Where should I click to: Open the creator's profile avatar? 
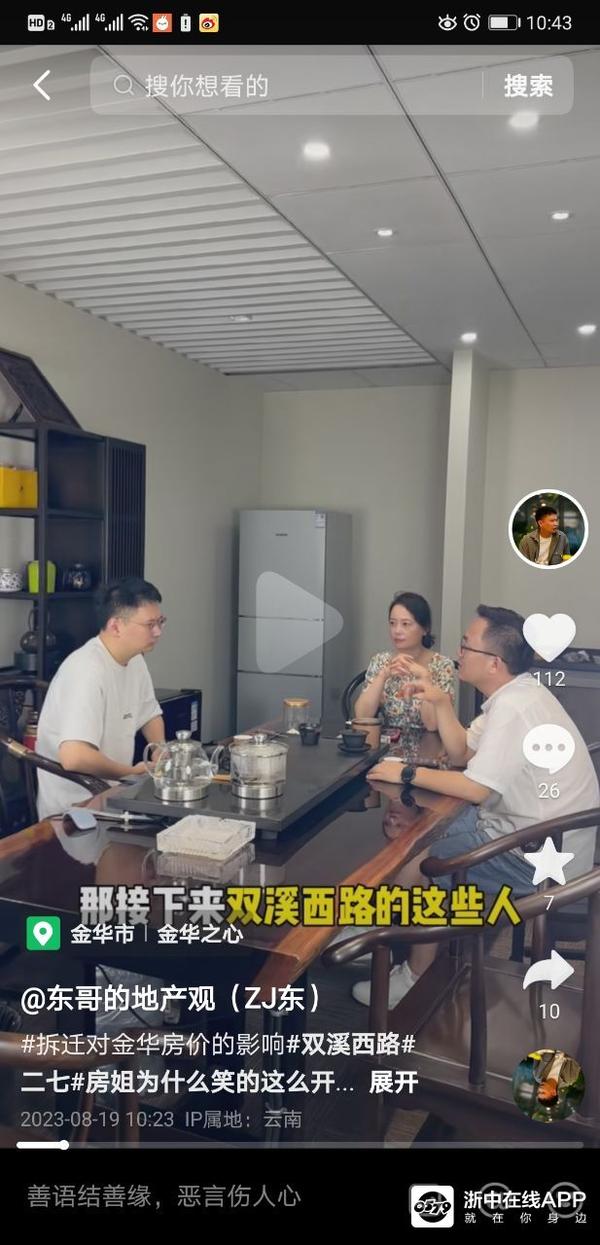pyautogui.click(x=548, y=529)
